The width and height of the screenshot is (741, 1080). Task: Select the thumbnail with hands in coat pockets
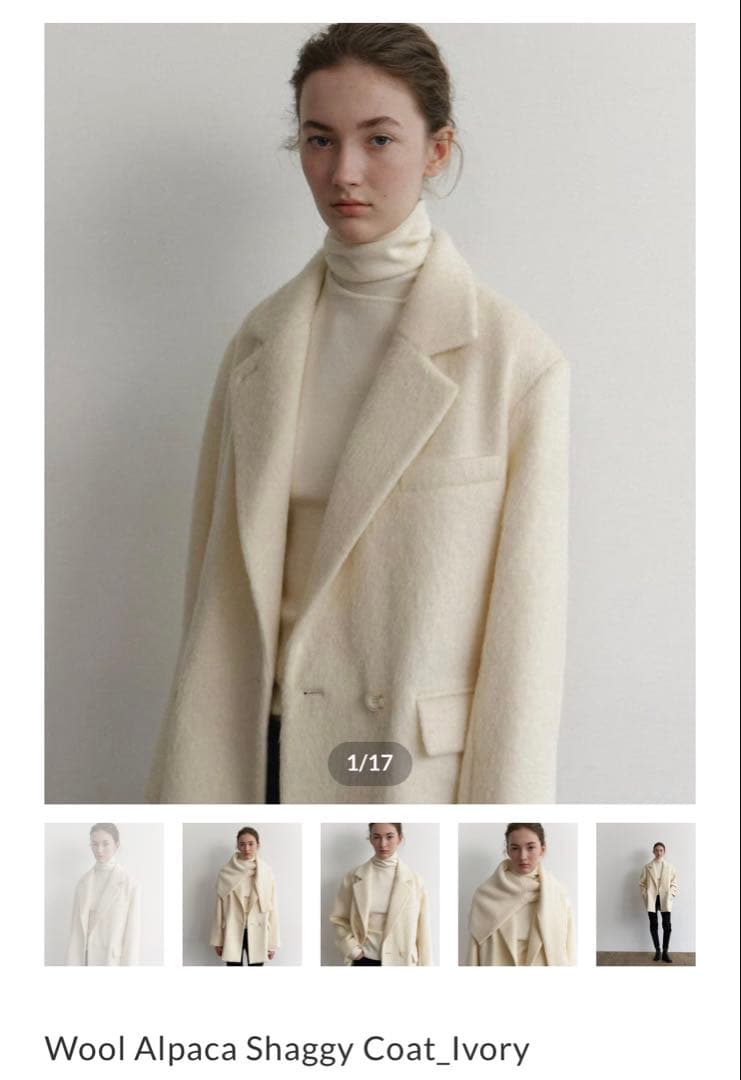(x=380, y=893)
